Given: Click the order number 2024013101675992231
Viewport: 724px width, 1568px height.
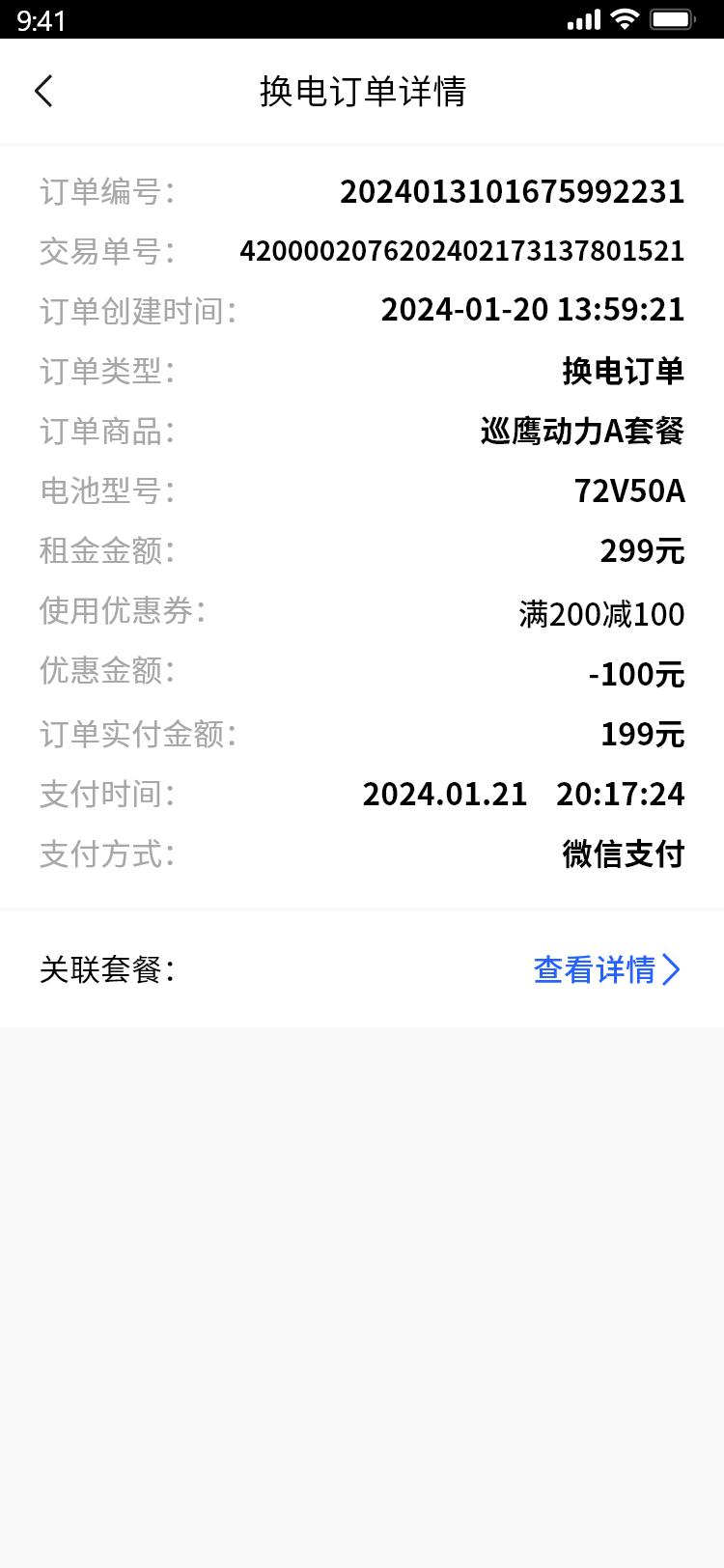Looking at the screenshot, I should [513, 191].
